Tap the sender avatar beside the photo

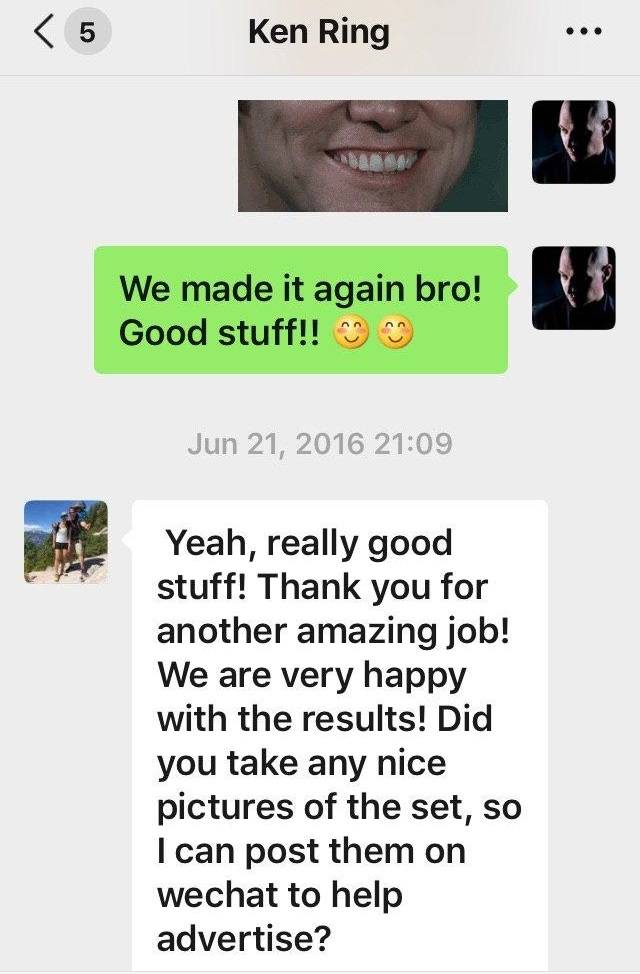click(573, 142)
